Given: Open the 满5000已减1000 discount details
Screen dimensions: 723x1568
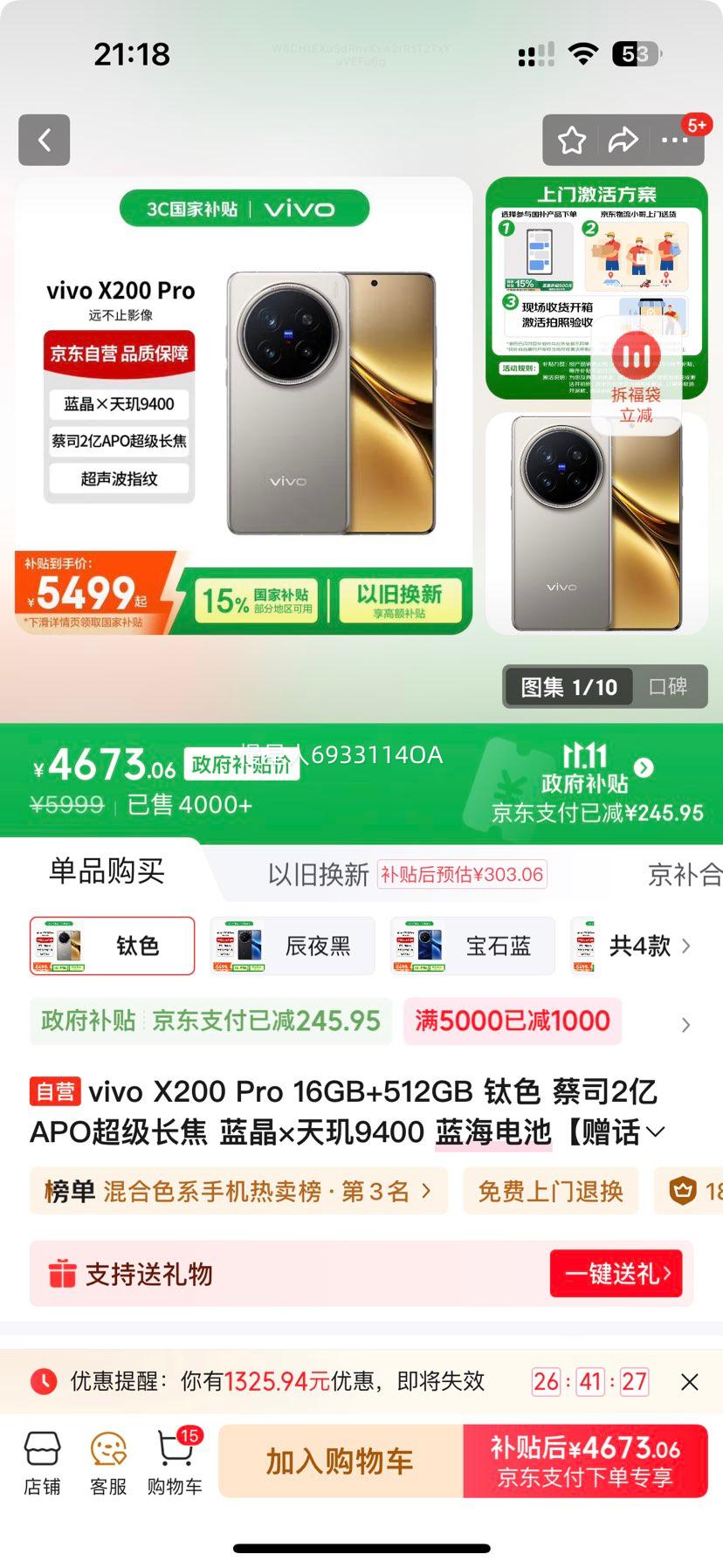Looking at the screenshot, I should (513, 1021).
